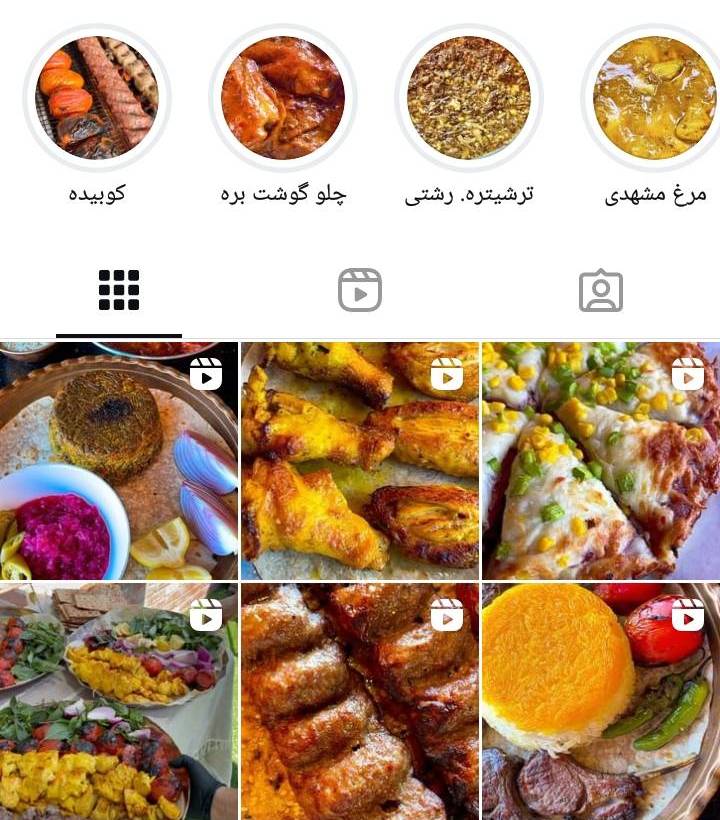Open the کوبیده story highlight
Image resolution: width=720 pixels, height=820 pixels.
97,98
